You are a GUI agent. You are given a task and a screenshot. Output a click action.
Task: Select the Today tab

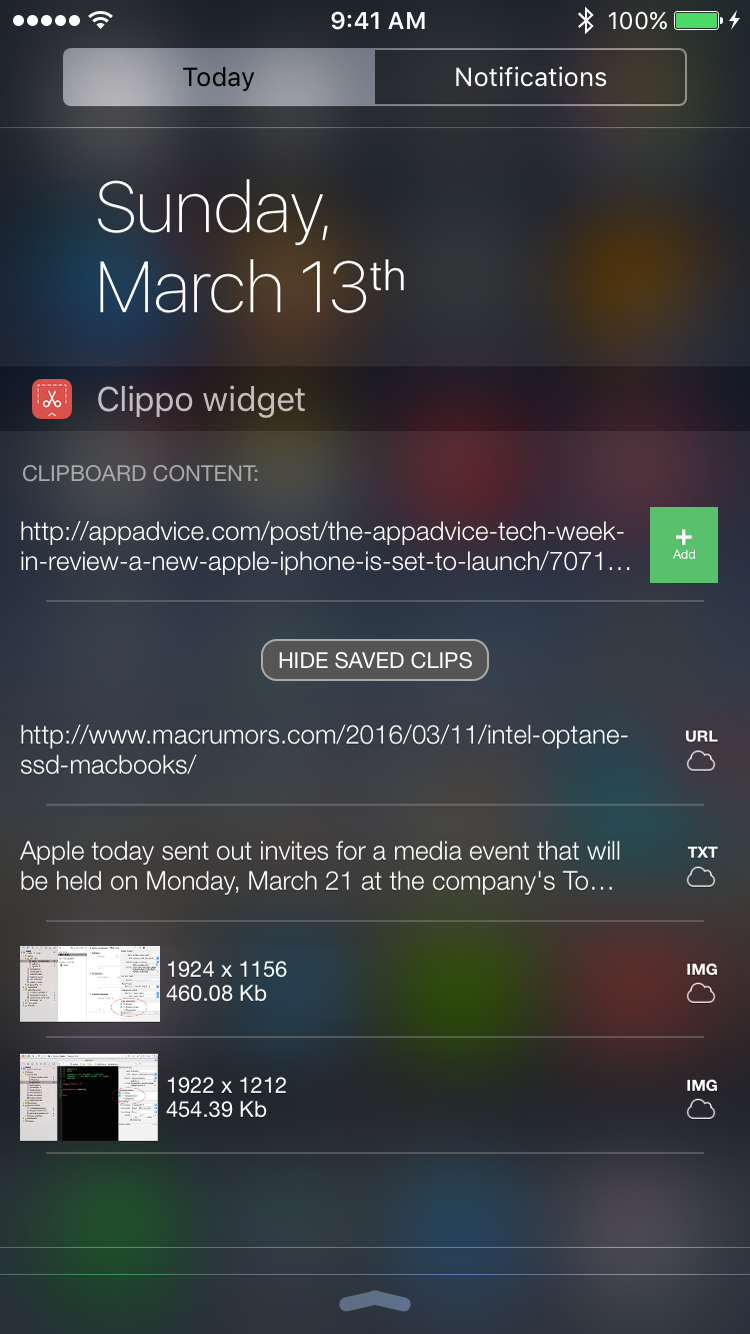click(219, 78)
